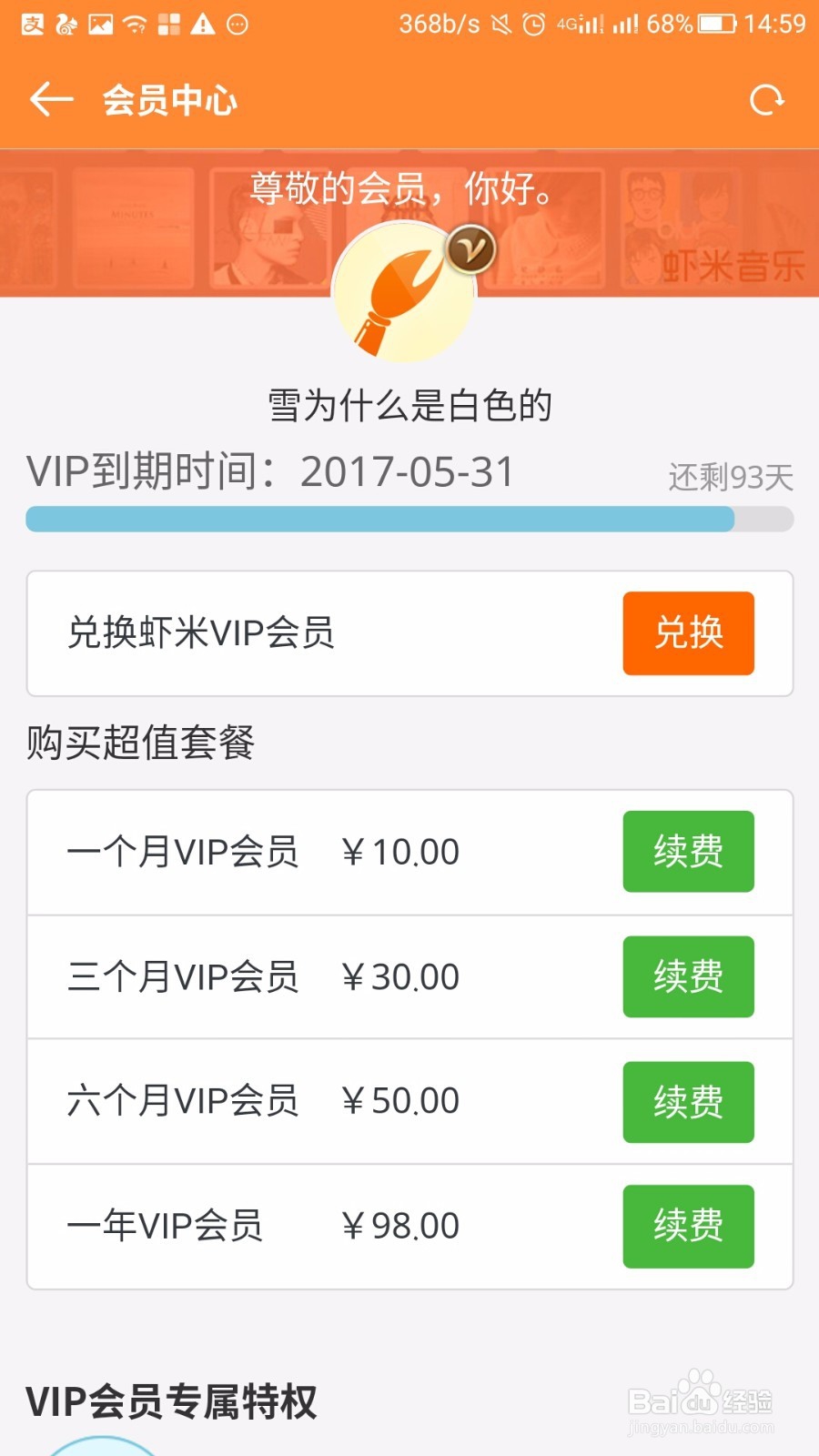Renew one-year VIP for ¥98.00
The width and height of the screenshot is (819, 1456).
pos(687,1227)
